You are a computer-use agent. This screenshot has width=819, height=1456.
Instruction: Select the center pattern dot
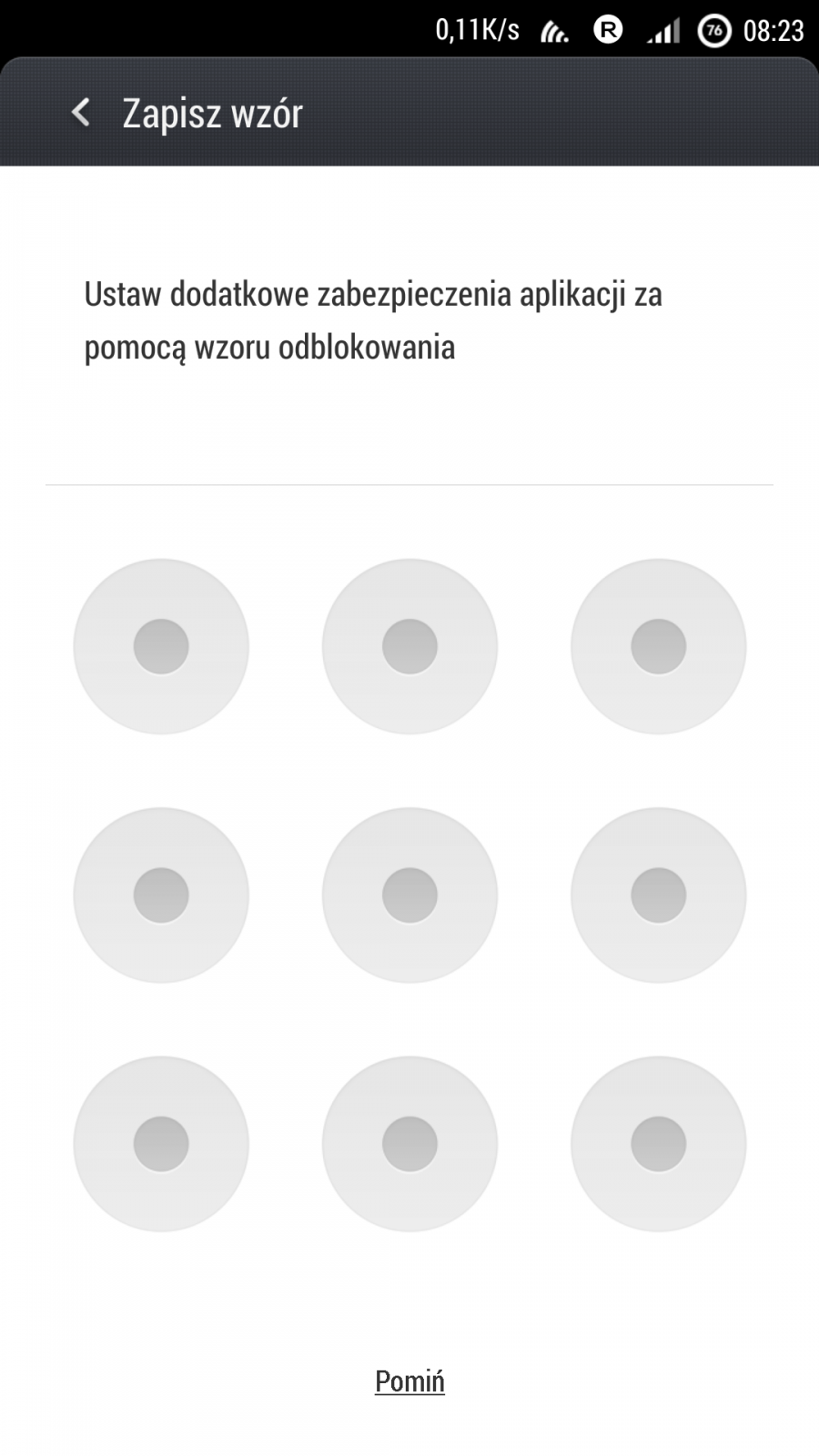click(x=409, y=895)
